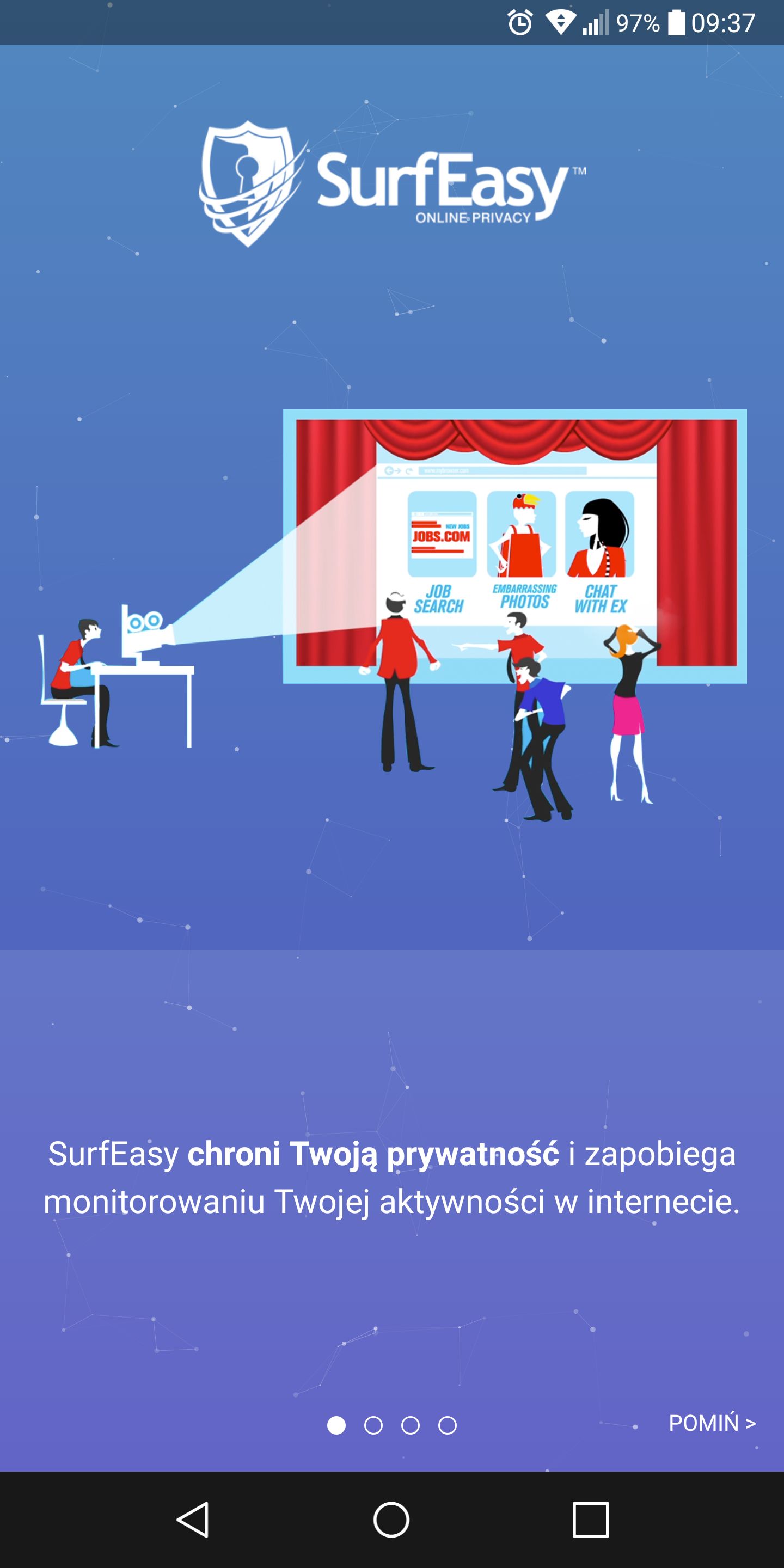Viewport: 784px width, 1568px height.
Task: Skip the intro with POMIŃ
Action: [x=712, y=1423]
